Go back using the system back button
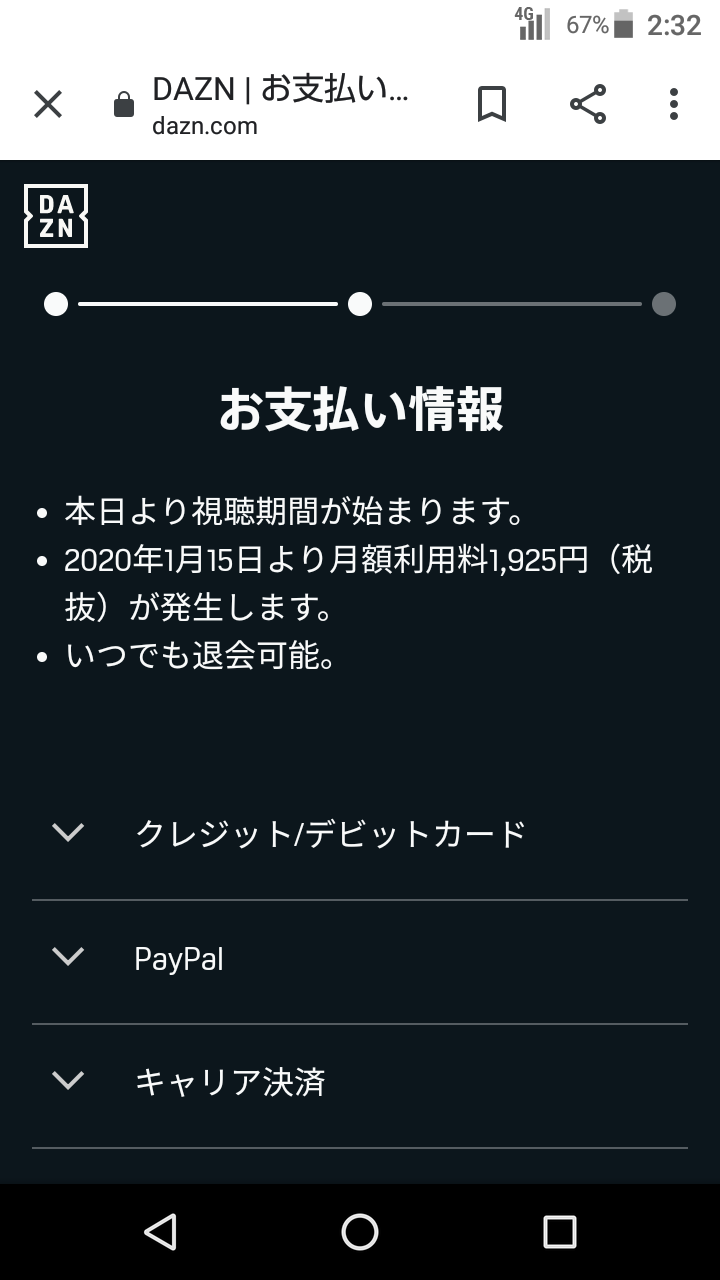Image resolution: width=720 pixels, height=1280 pixels. pyautogui.click(x=160, y=1231)
